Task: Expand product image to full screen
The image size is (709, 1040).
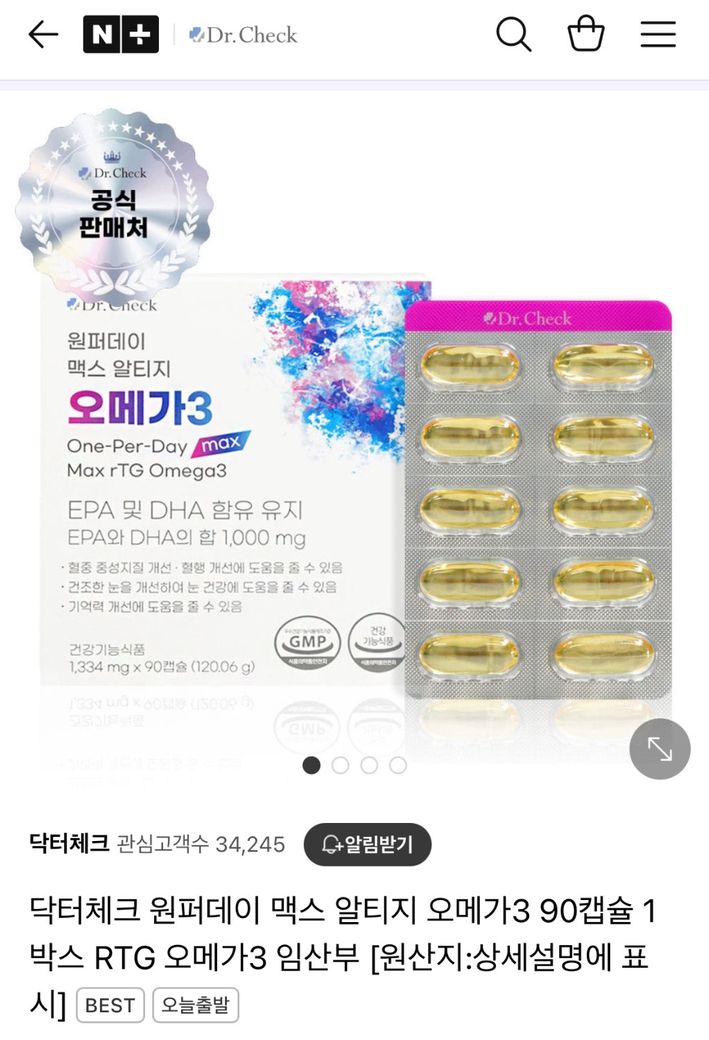Action: coord(659,749)
